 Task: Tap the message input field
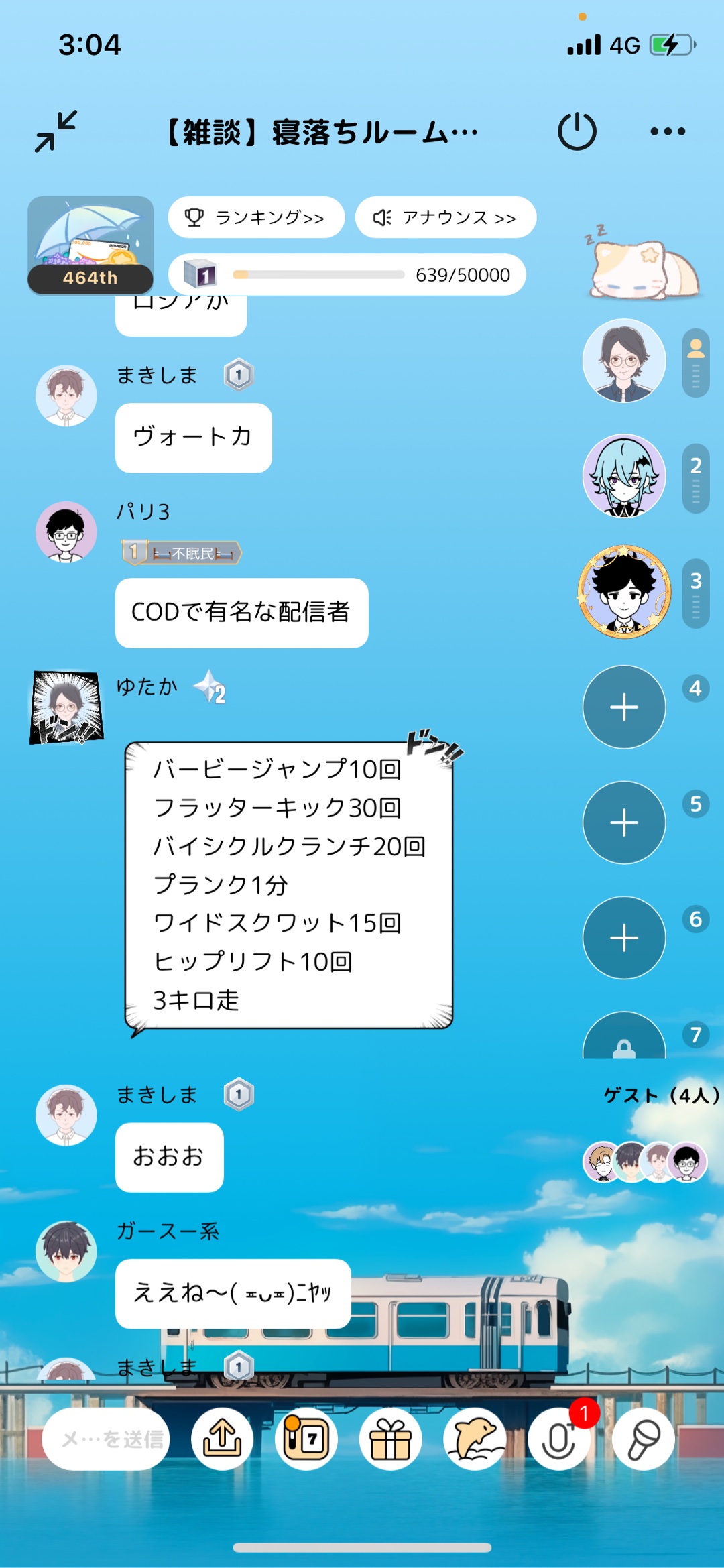click(x=106, y=1439)
